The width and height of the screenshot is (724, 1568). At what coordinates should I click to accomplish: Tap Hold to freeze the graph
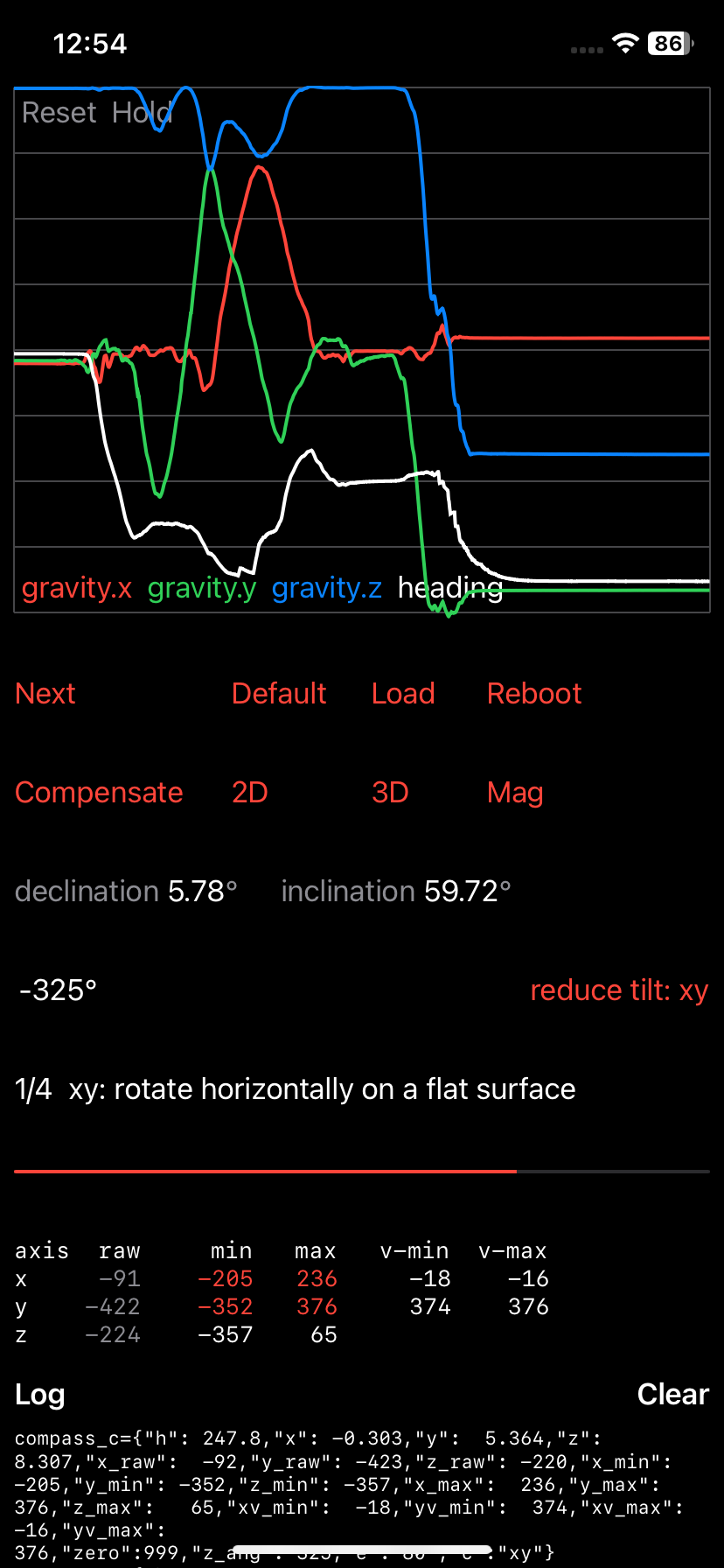pos(141,113)
